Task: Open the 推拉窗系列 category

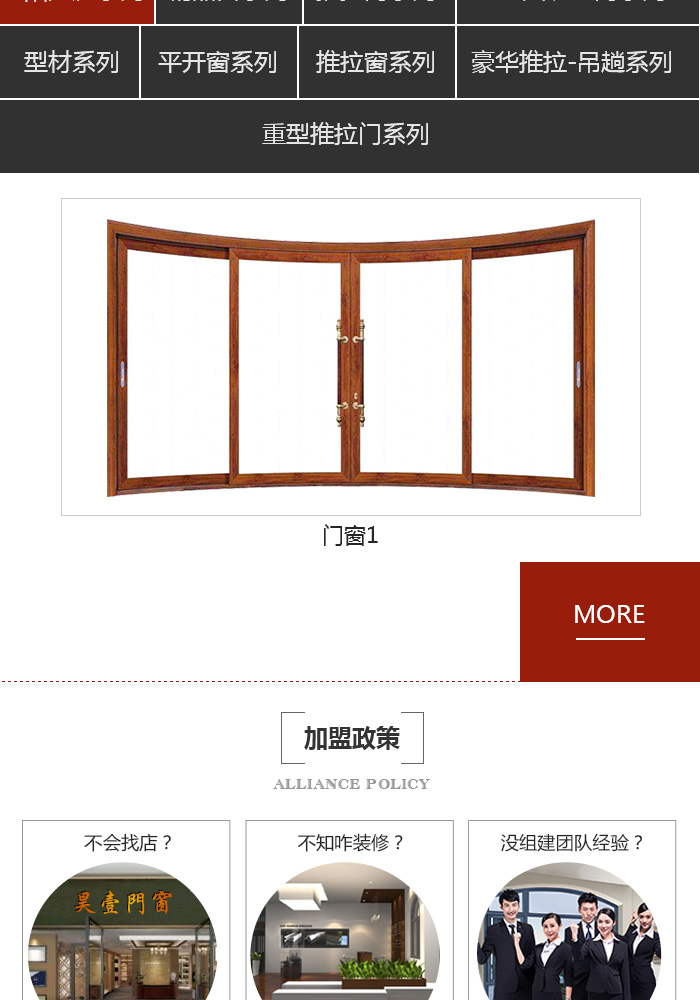Action: (x=376, y=62)
